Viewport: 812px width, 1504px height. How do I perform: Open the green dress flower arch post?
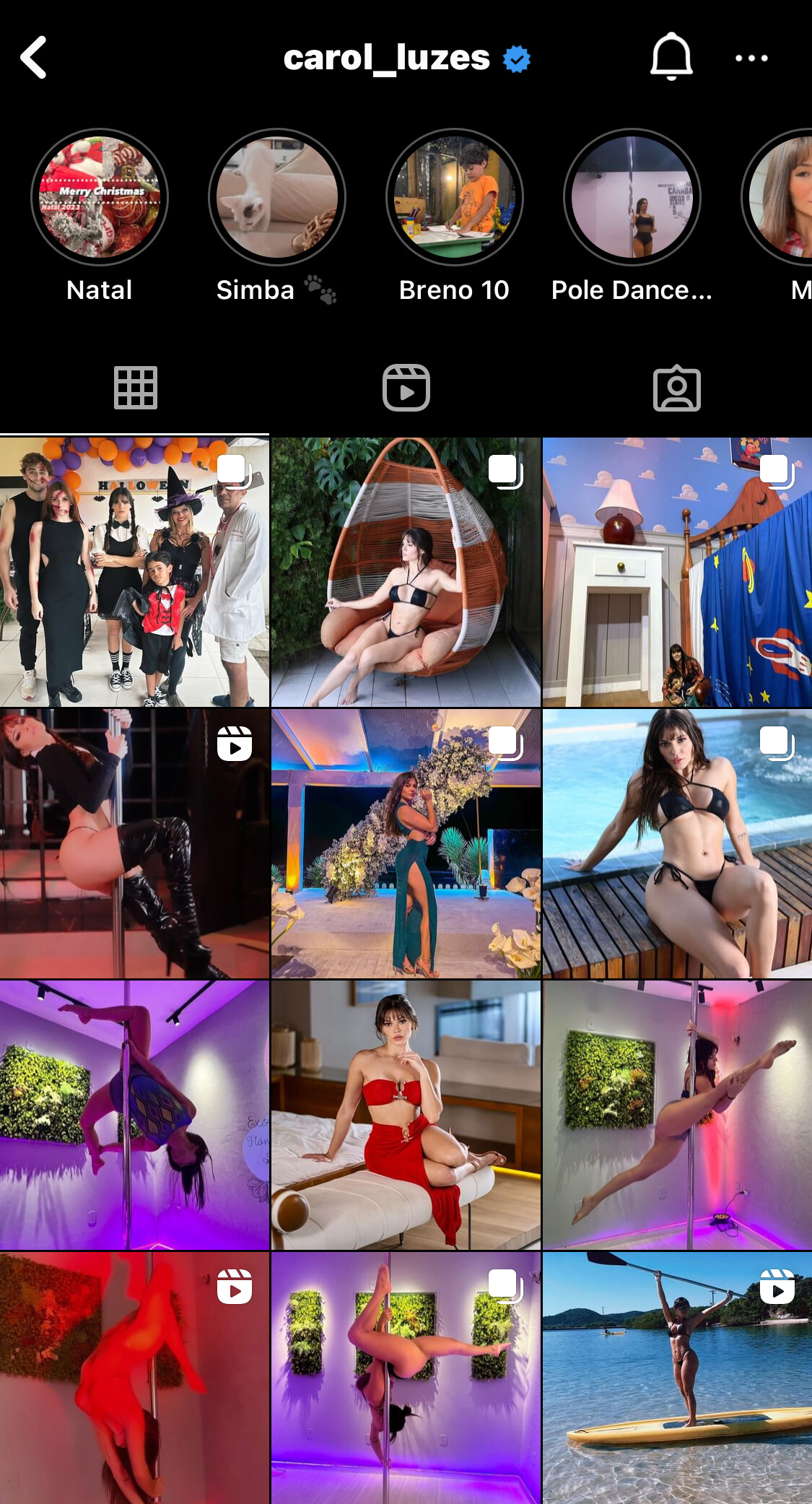406,843
